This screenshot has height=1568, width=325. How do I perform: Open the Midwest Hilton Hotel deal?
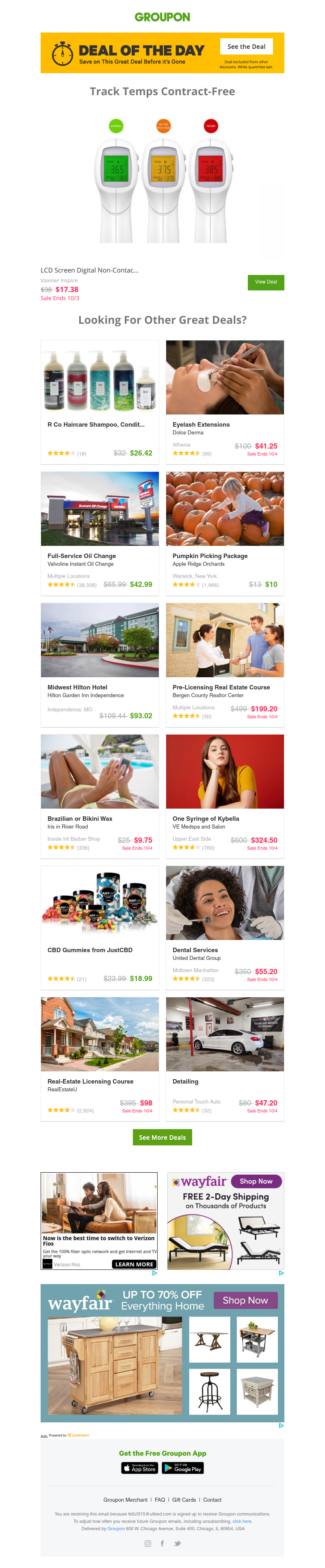(x=100, y=665)
